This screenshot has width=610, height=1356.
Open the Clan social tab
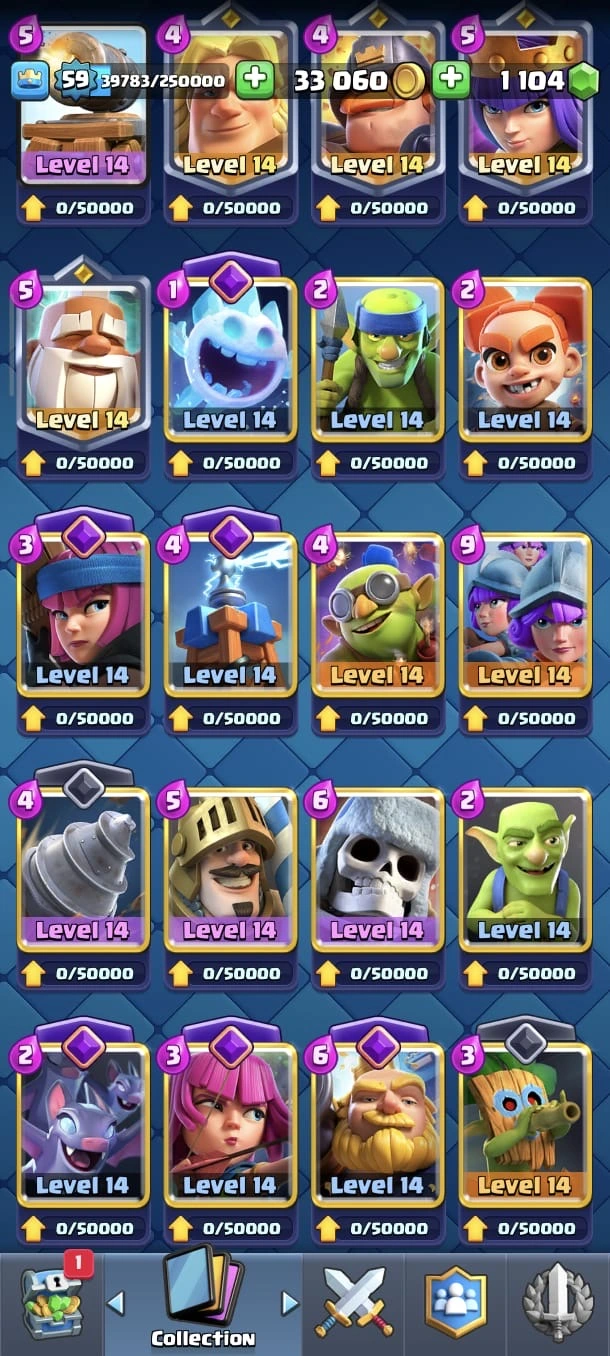(455, 1302)
